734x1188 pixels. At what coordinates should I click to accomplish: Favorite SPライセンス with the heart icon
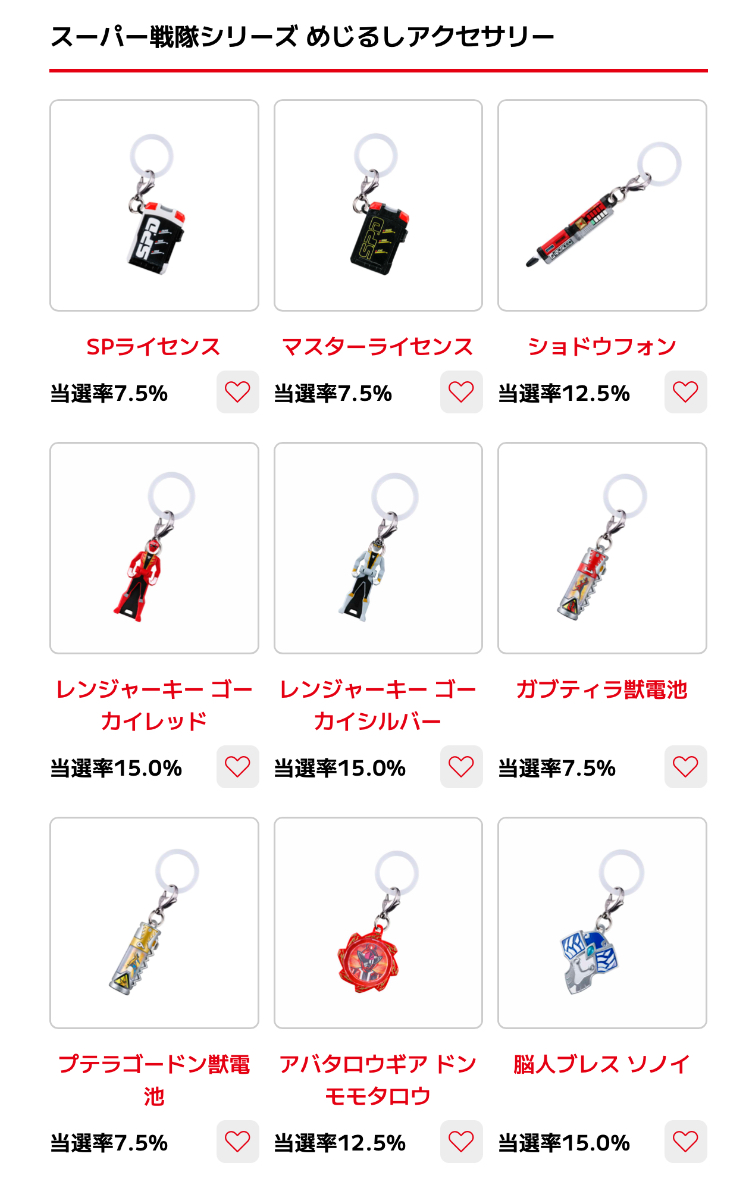point(238,392)
